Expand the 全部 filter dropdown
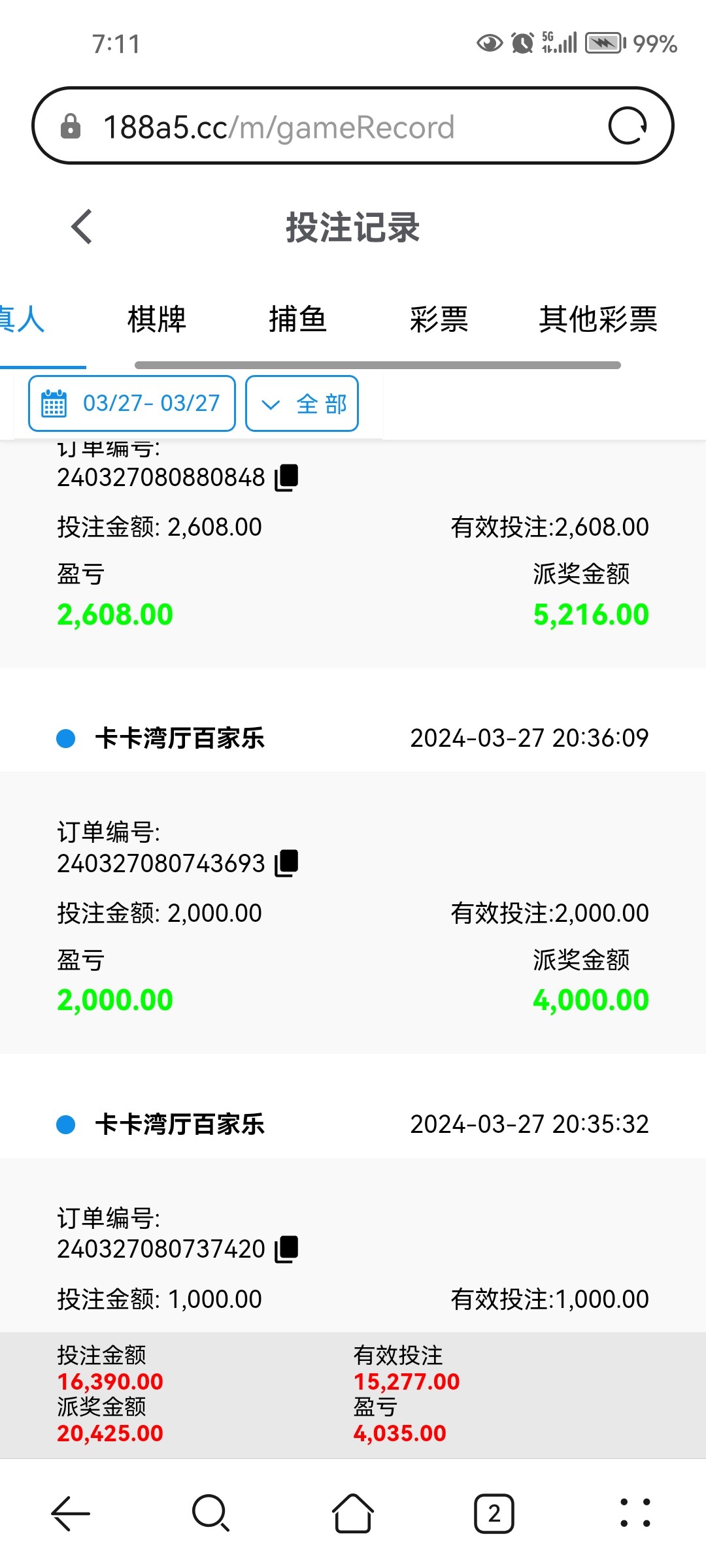The width and height of the screenshot is (706, 1568). coord(302,403)
